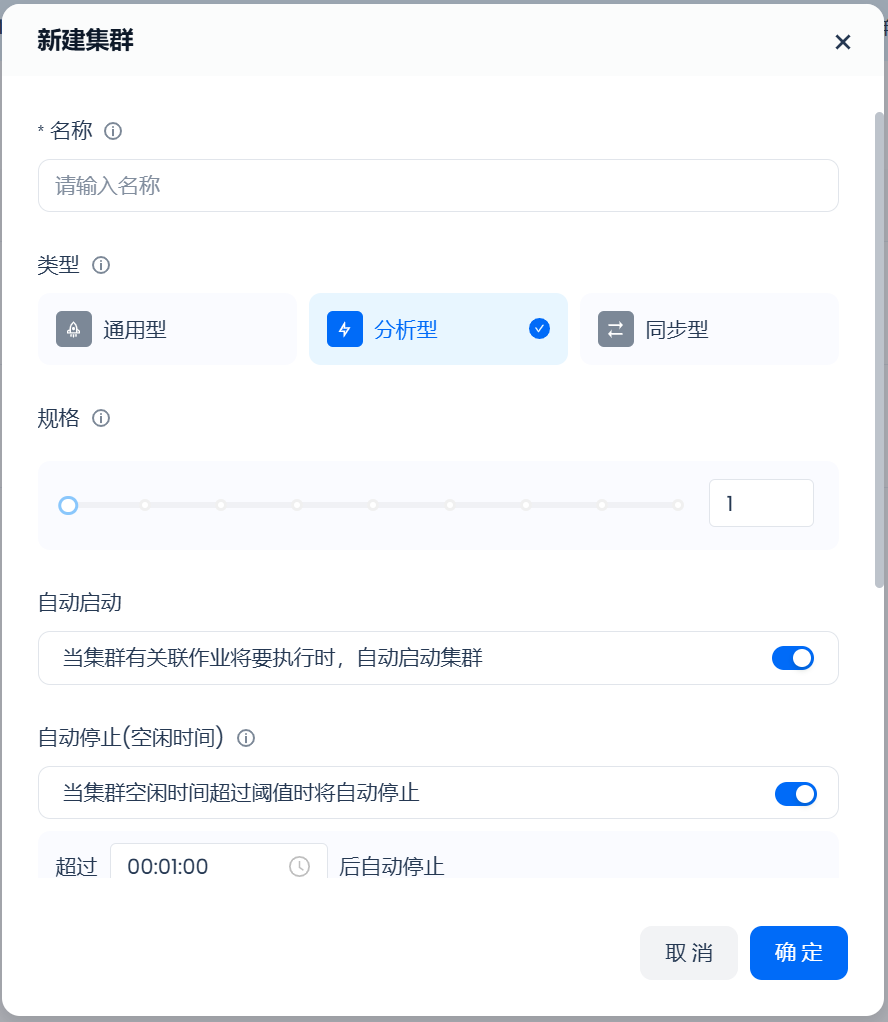Show the info tip next to 自动停止(空闲时间)

point(246,738)
